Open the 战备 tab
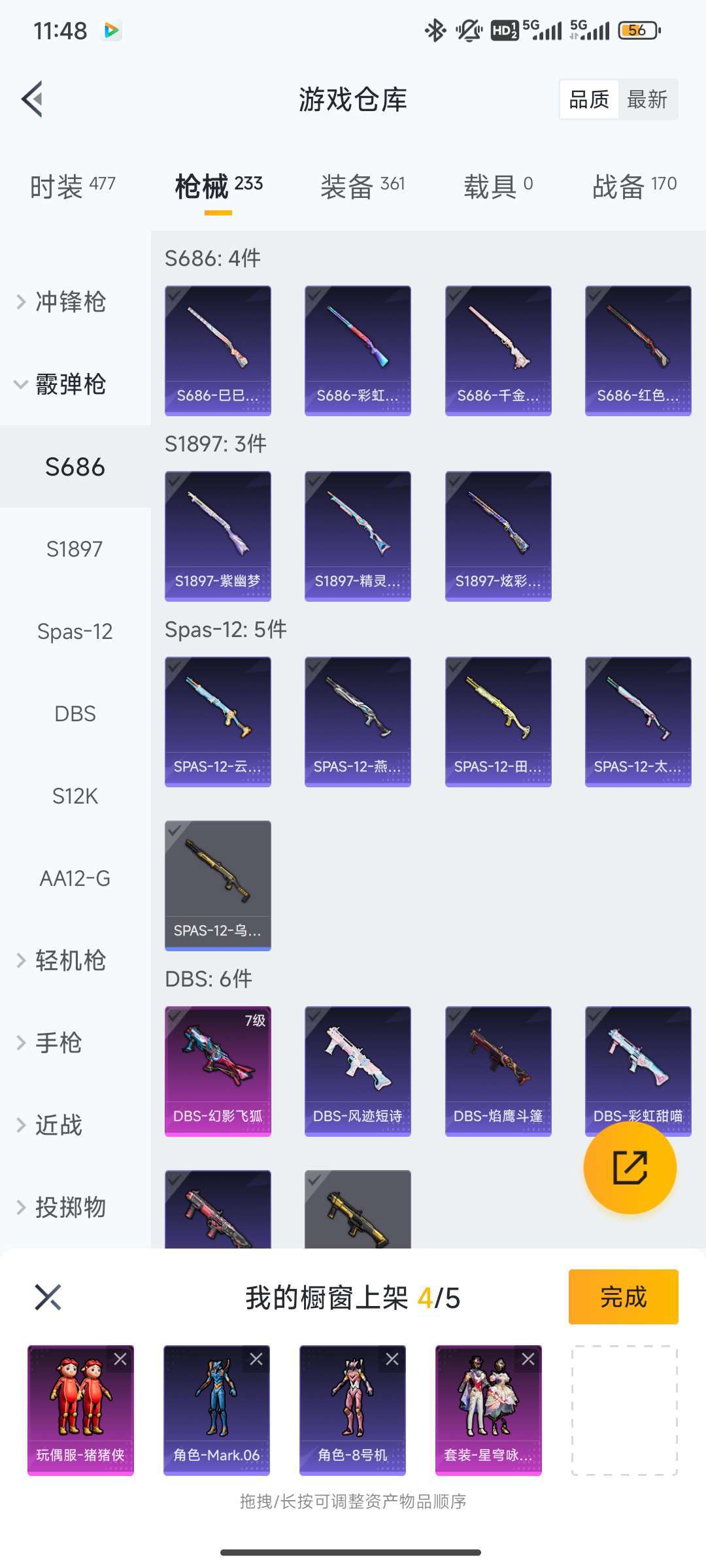706x1568 pixels. click(x=634, y=186)
